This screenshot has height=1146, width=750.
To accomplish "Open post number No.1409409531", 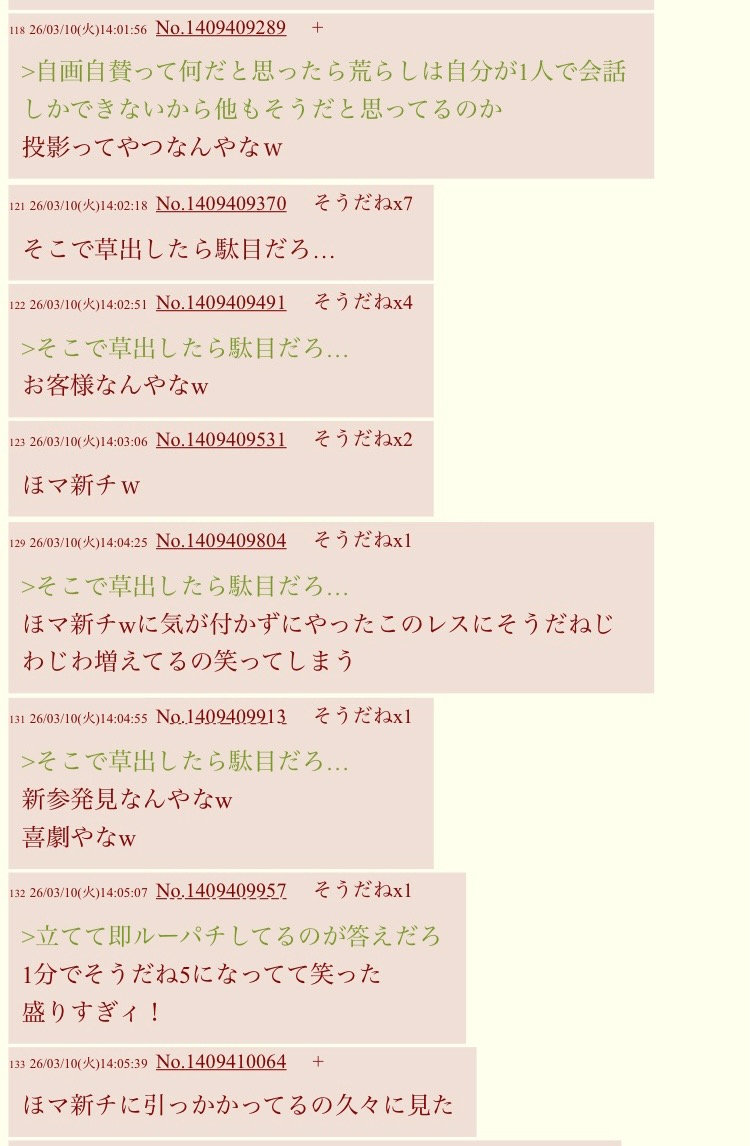I will (x=220, y=440).
